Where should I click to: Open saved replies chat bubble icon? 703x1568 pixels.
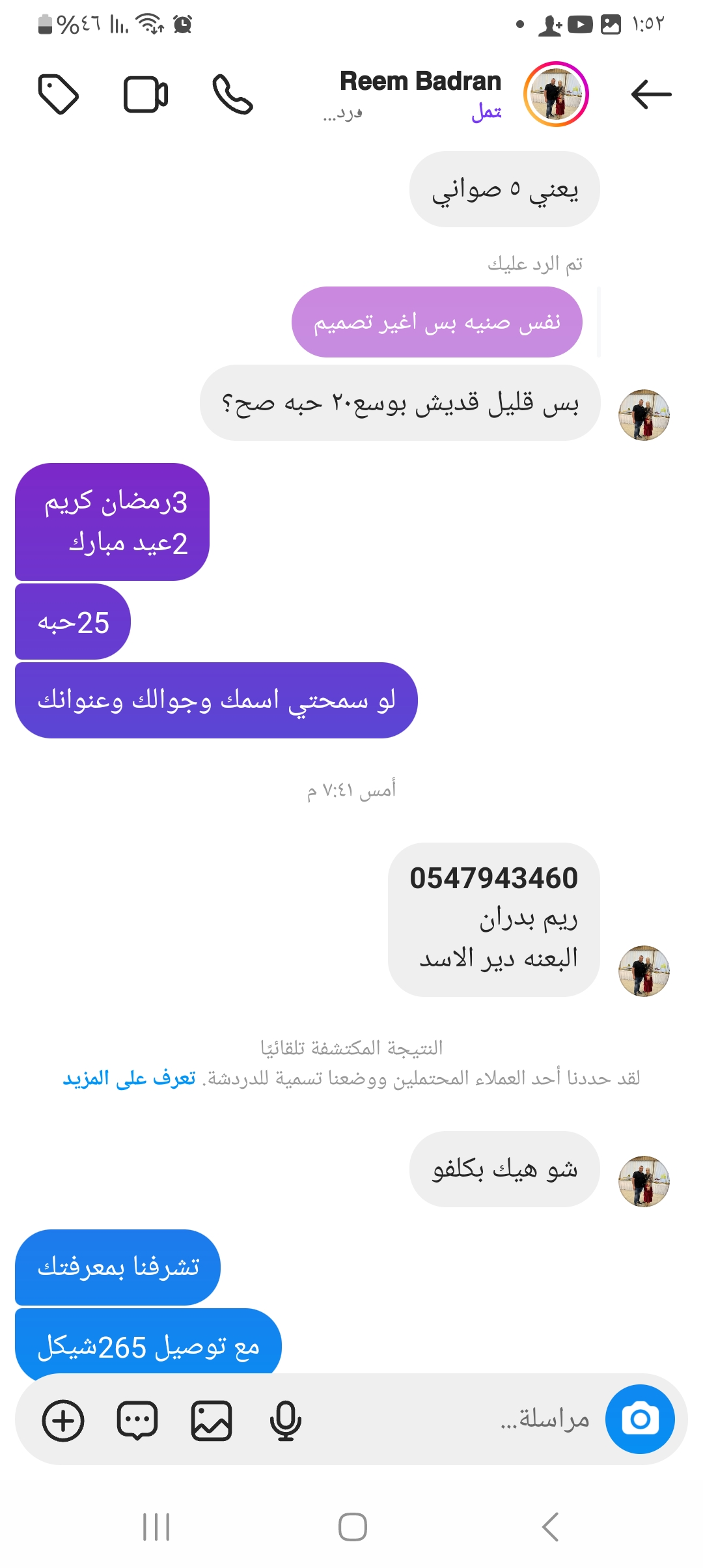coord(137,1420)
